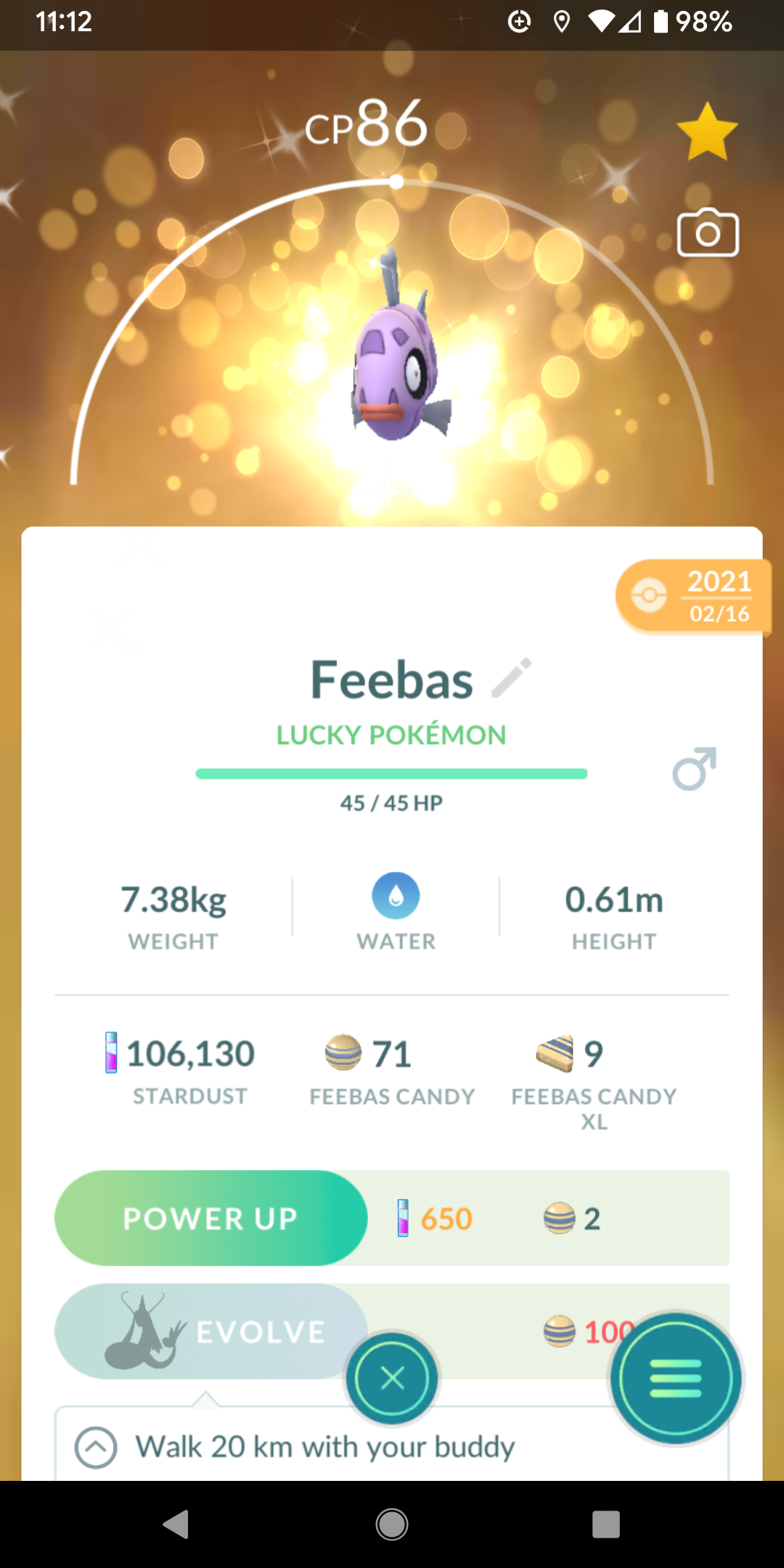Edit Feebas nickname with pencil icon
Viewport: 784px width, 1568px height.
[512, 678]
